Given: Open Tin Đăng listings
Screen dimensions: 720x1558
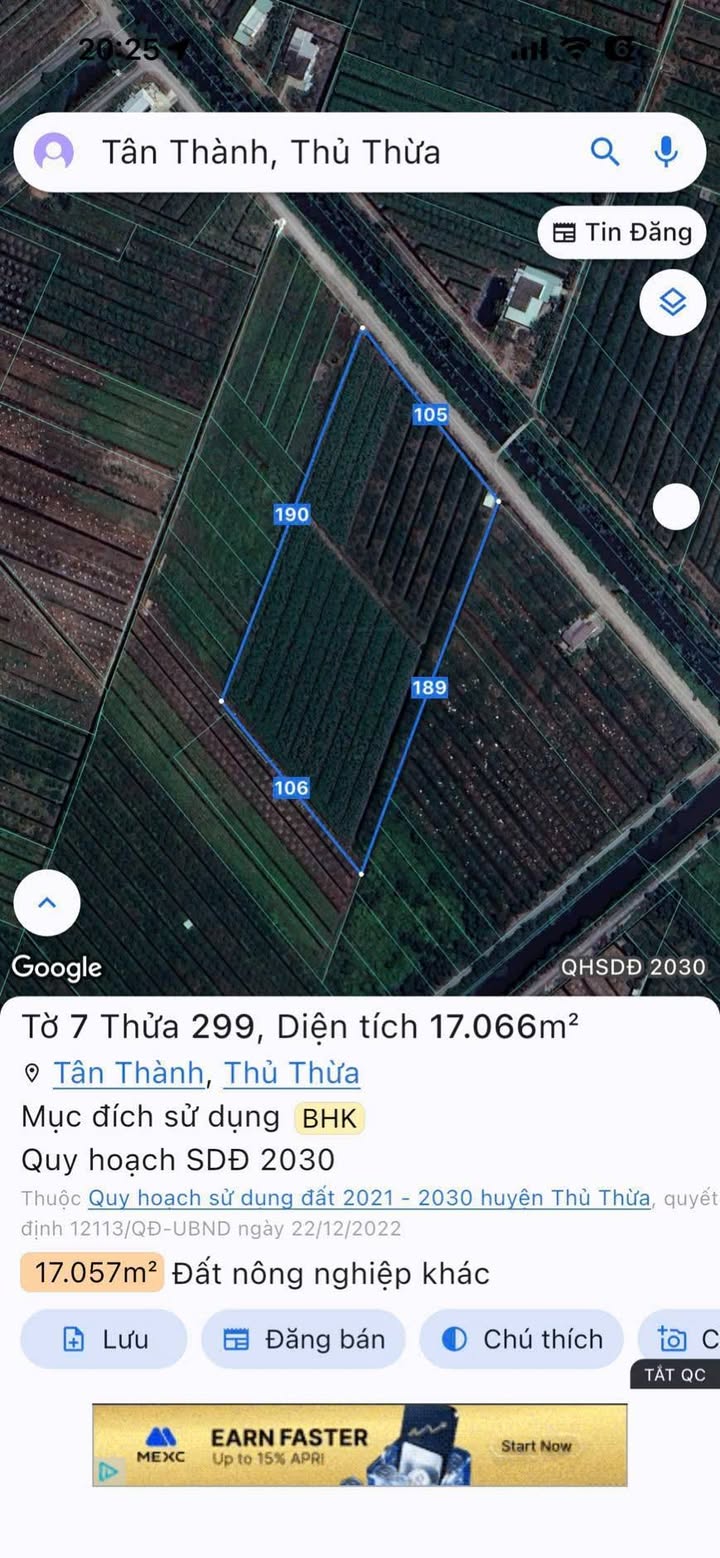Looking at the screenshot, I should pos(622,232).
